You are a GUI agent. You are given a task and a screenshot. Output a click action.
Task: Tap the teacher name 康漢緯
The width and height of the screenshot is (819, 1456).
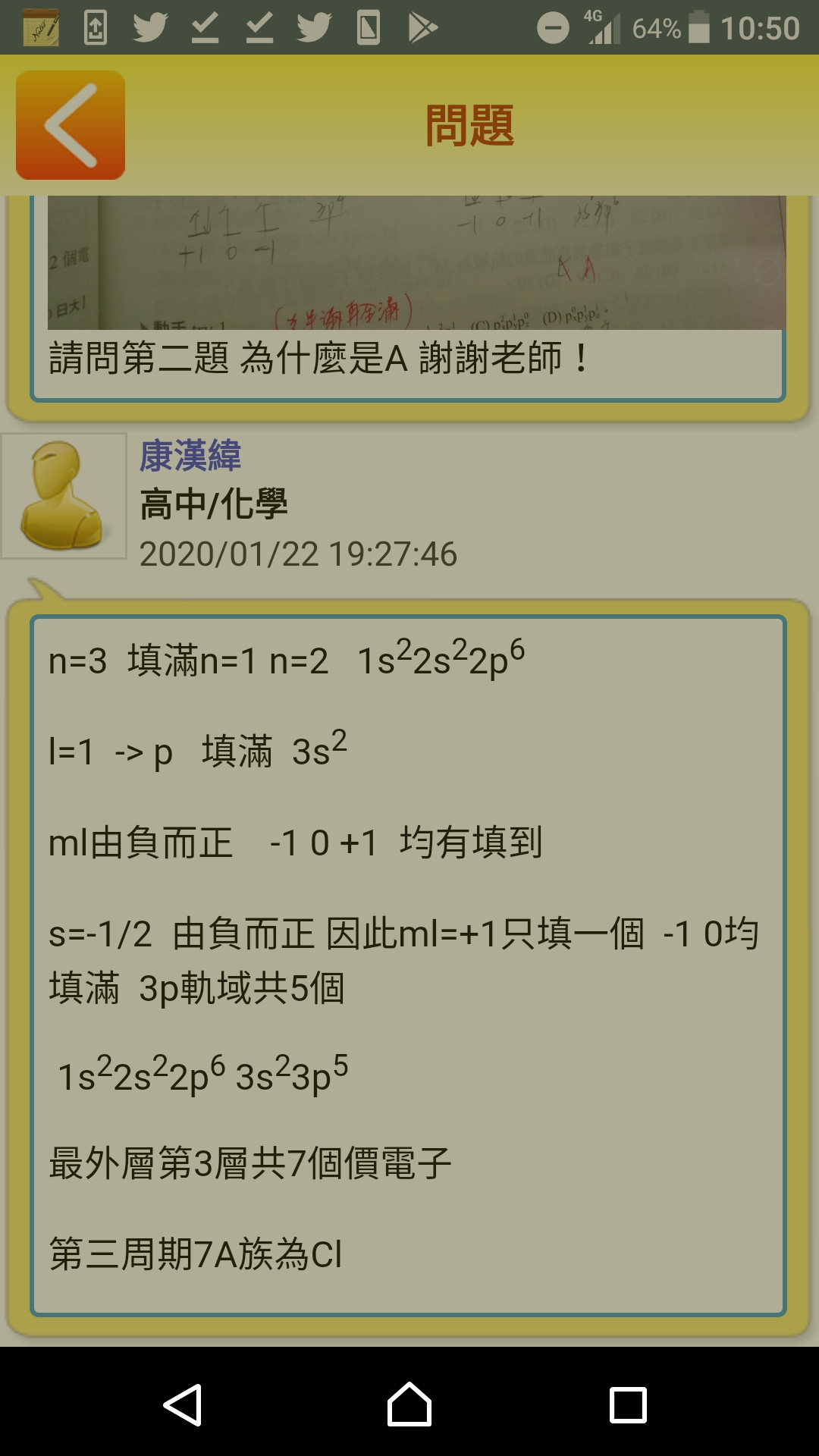point(190,456)
